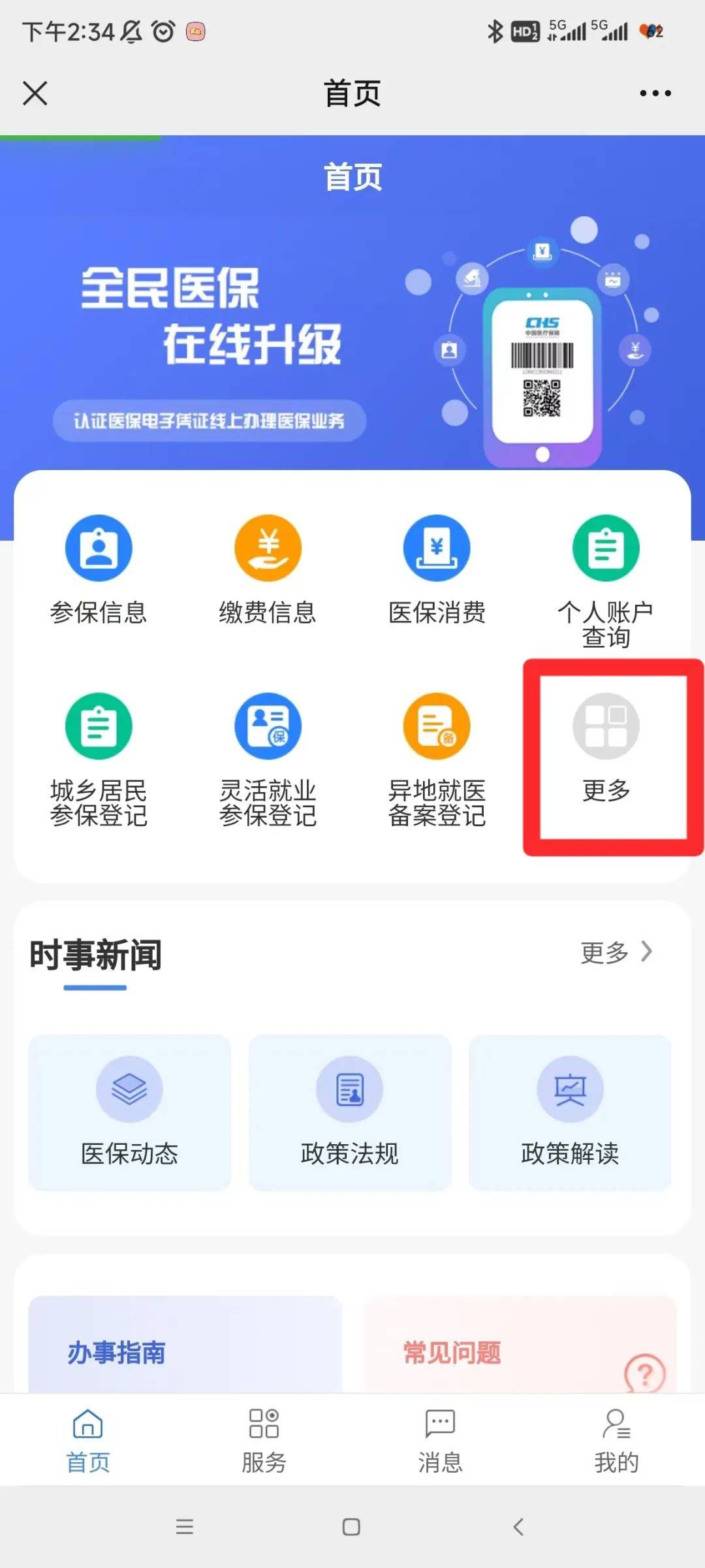
Task: Open the top-right ellipsis menu
Action: [655, 93]
